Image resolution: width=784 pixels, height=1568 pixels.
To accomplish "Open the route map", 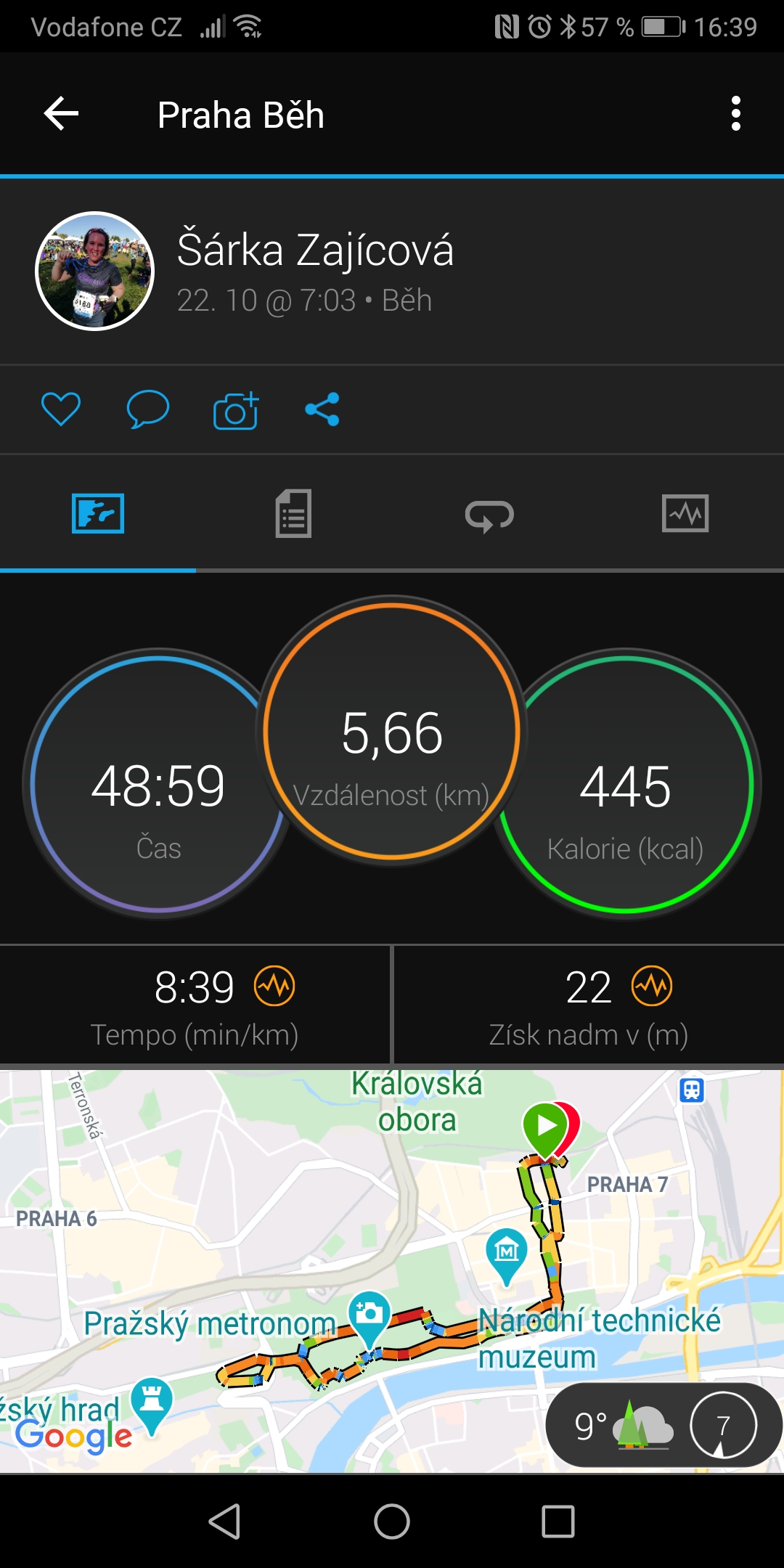I will click(x=392, y=1271).
